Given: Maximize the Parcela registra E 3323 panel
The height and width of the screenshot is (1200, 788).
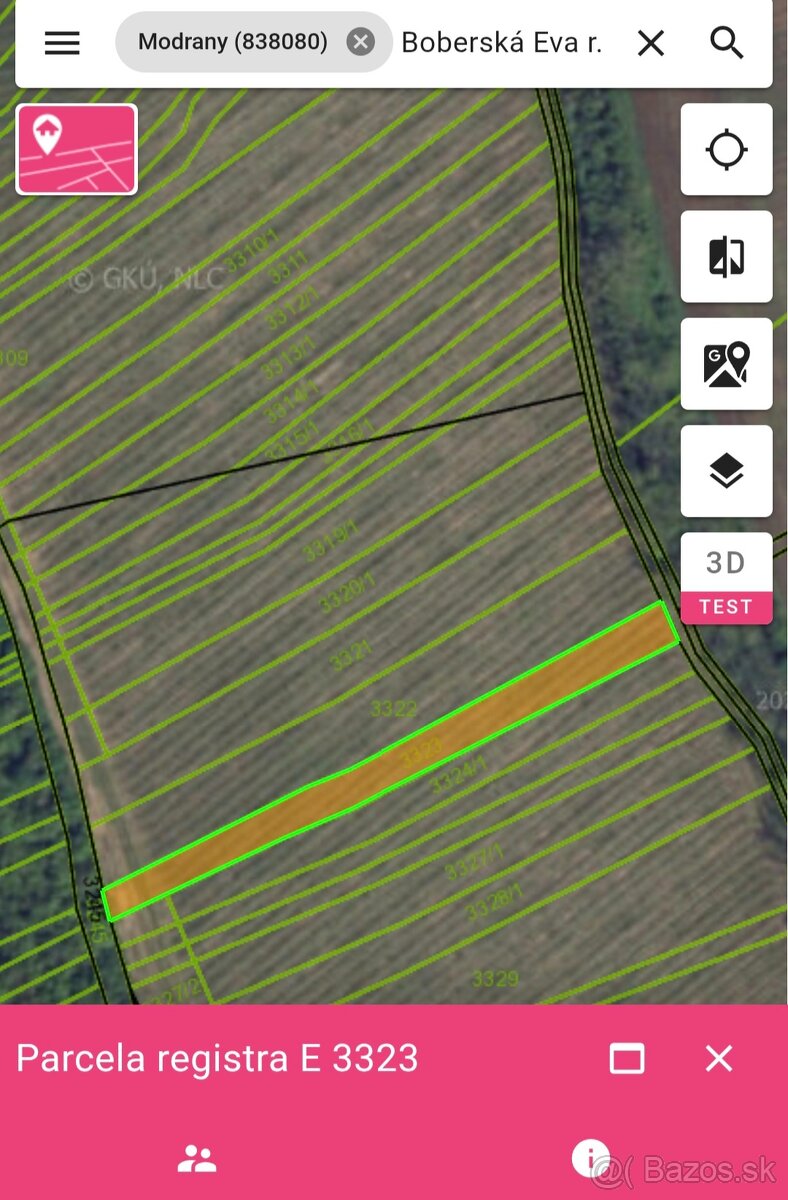Looking at the screenshot, I should click(627, 1058).
